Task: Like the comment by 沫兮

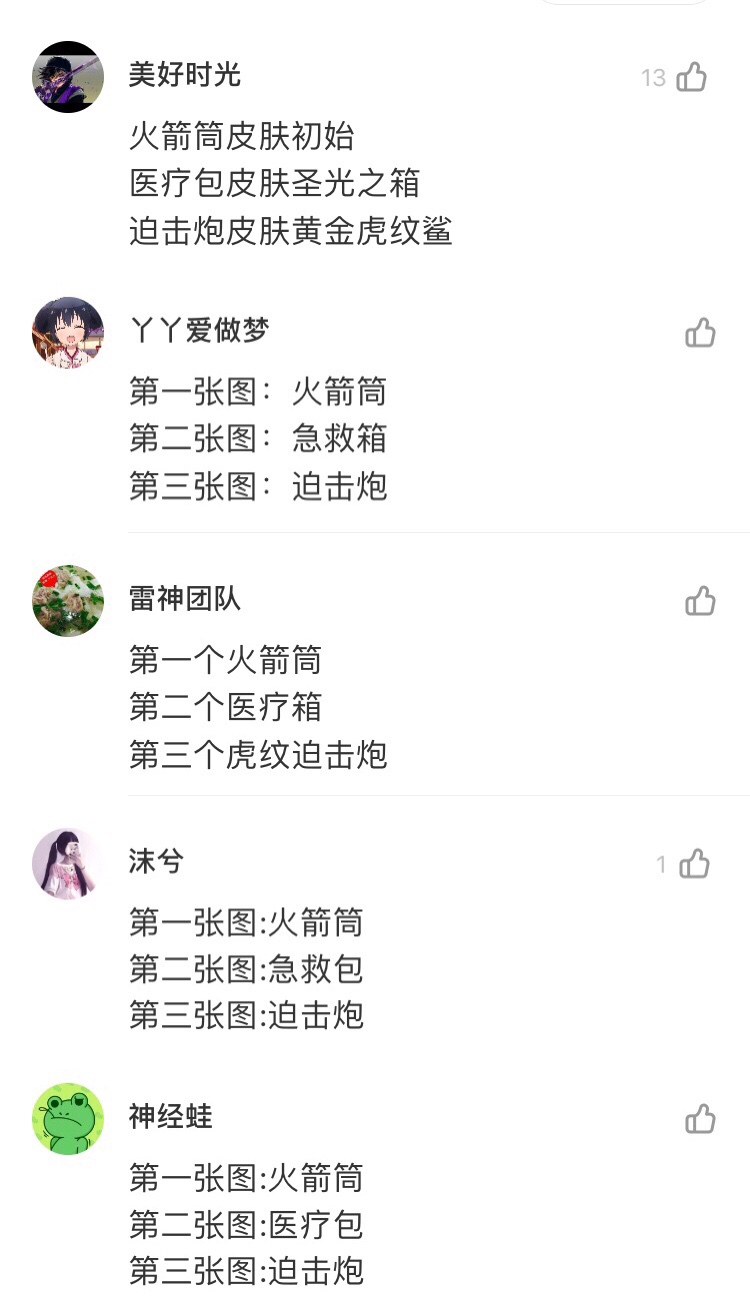Action: click(695, 864)
